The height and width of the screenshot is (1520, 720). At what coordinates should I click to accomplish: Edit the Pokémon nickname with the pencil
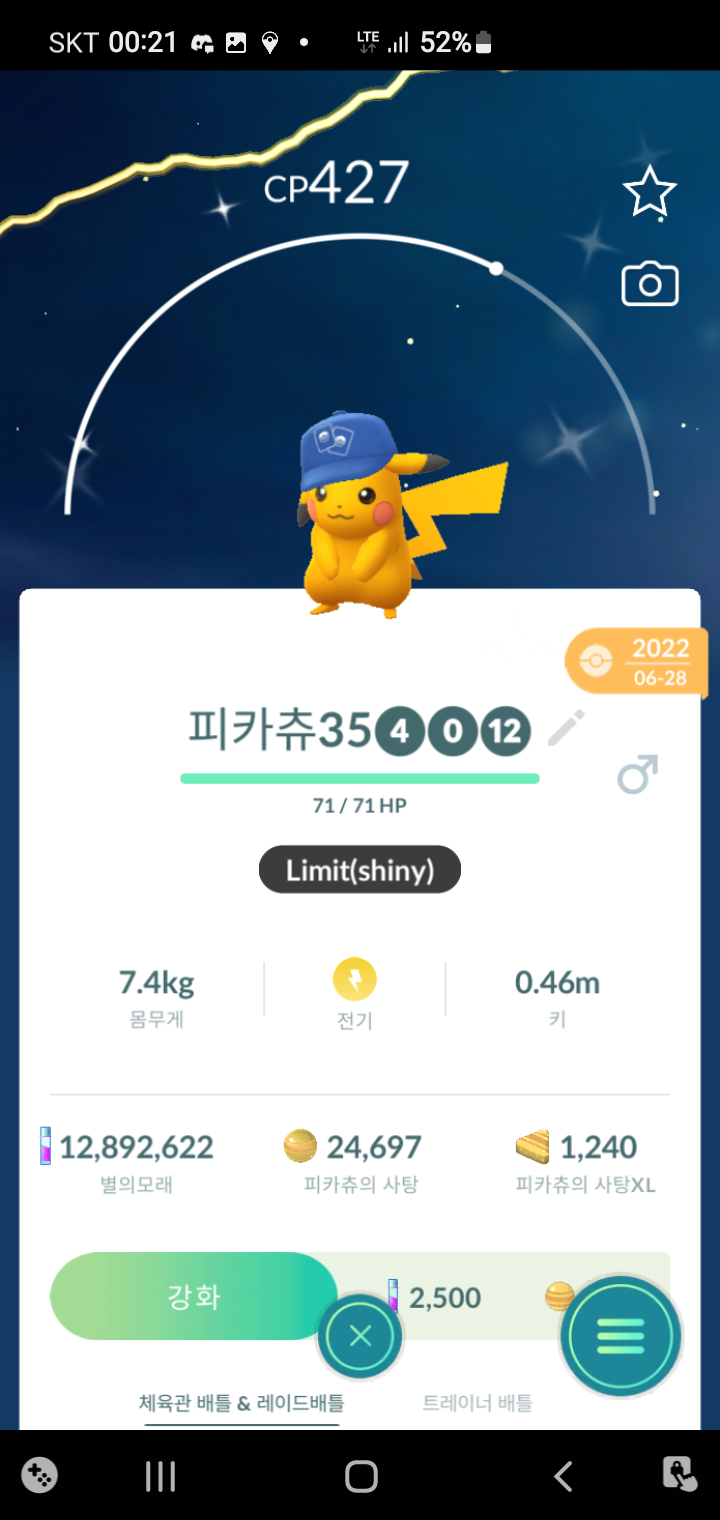(566, 730)
